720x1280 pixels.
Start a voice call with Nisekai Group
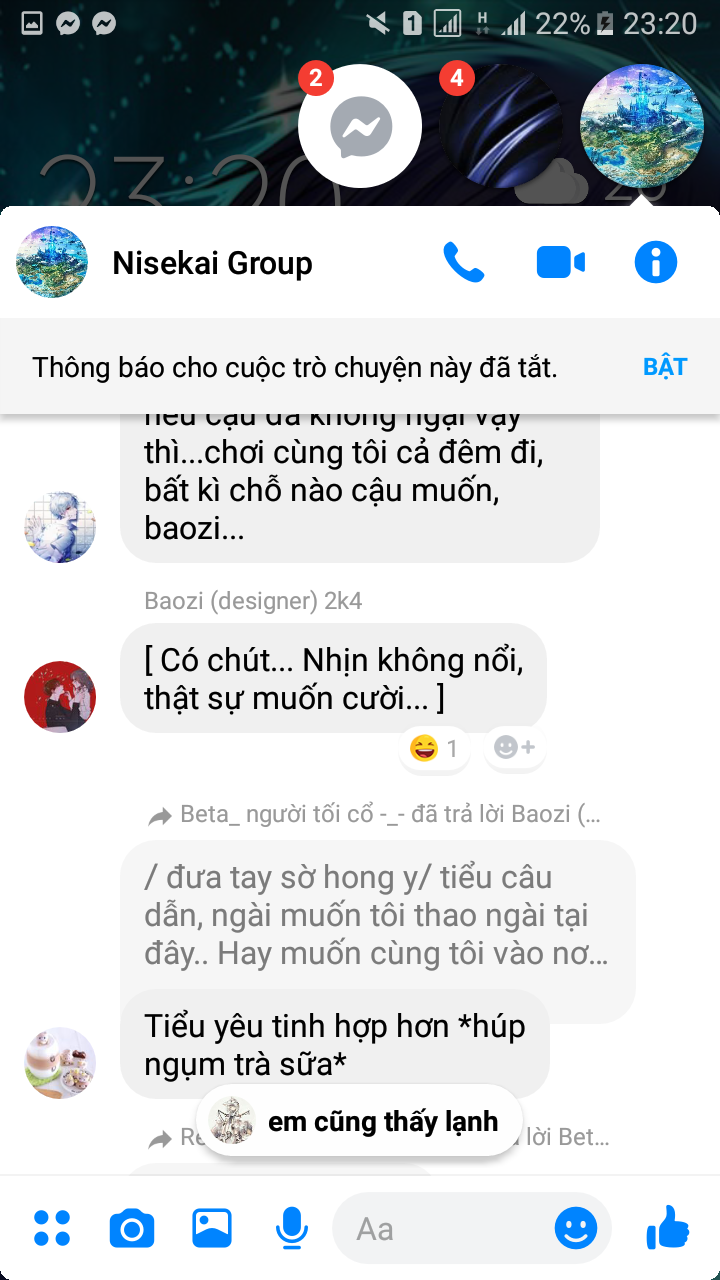pyautogui.click(x=463, y=263)
